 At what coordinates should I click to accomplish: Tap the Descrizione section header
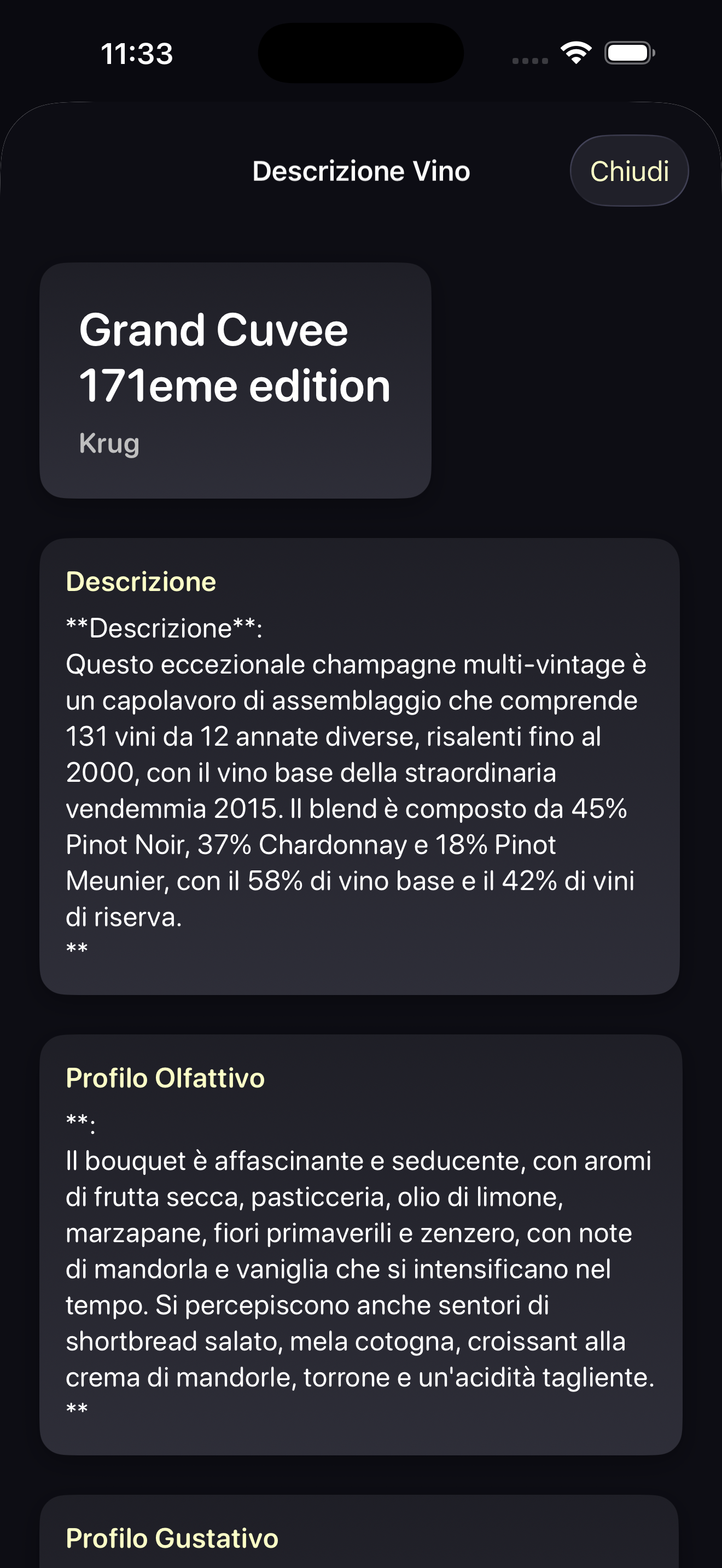pos(141,581)
